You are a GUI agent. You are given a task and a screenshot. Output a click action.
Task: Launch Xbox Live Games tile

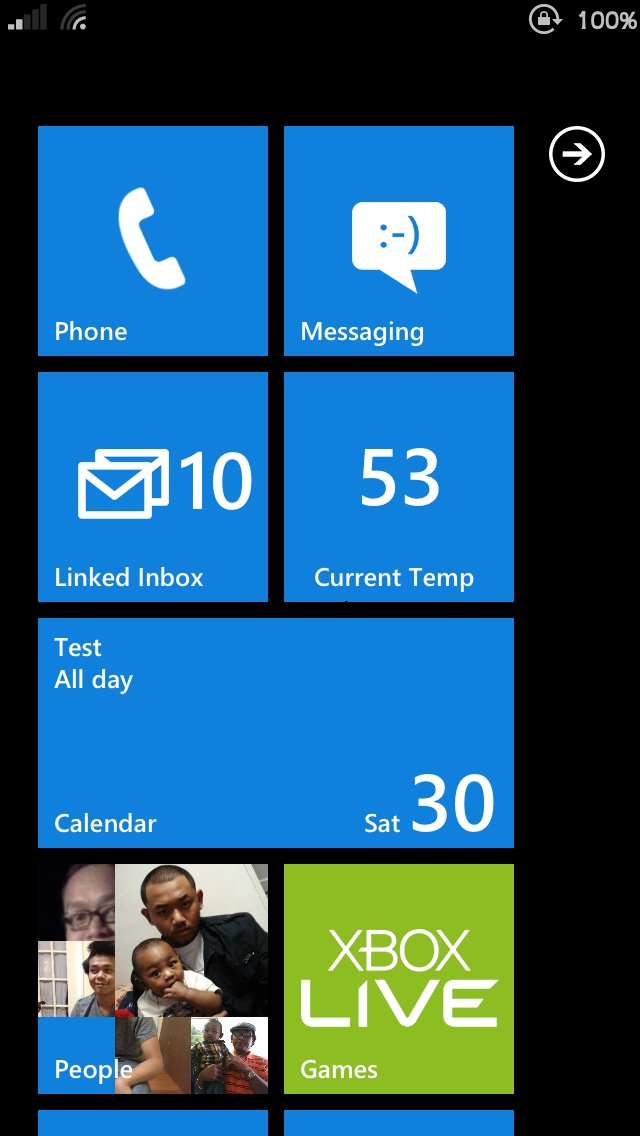[399, 979]
